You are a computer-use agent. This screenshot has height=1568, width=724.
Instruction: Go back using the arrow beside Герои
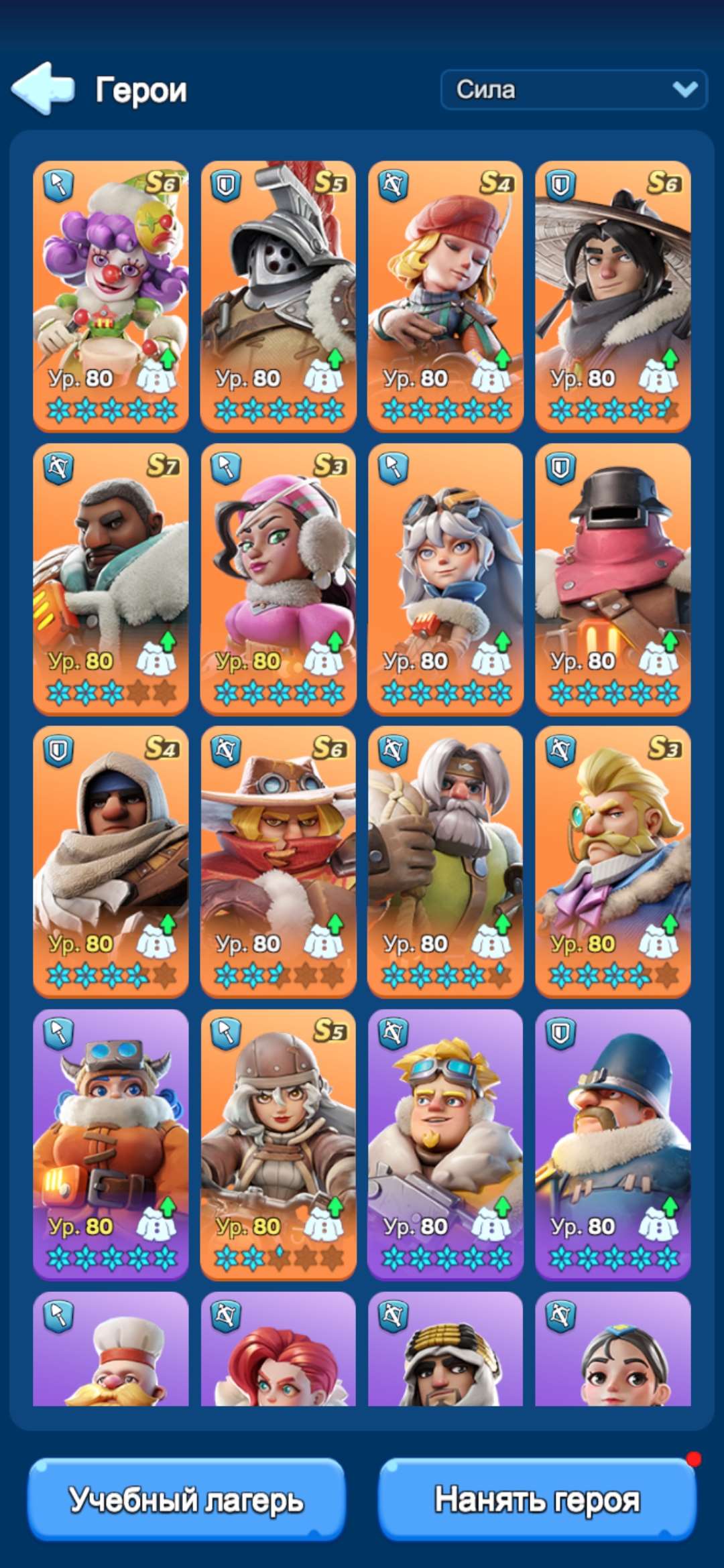point(42,88)
